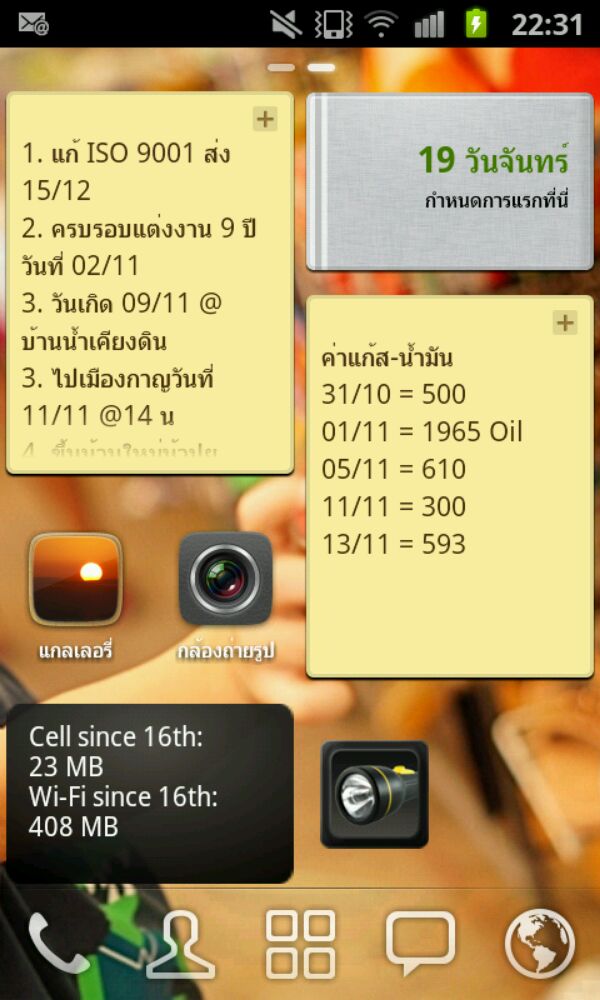Launch the web browser globe icon
The width and height of the screenshot is (600, 1000).
540,944
